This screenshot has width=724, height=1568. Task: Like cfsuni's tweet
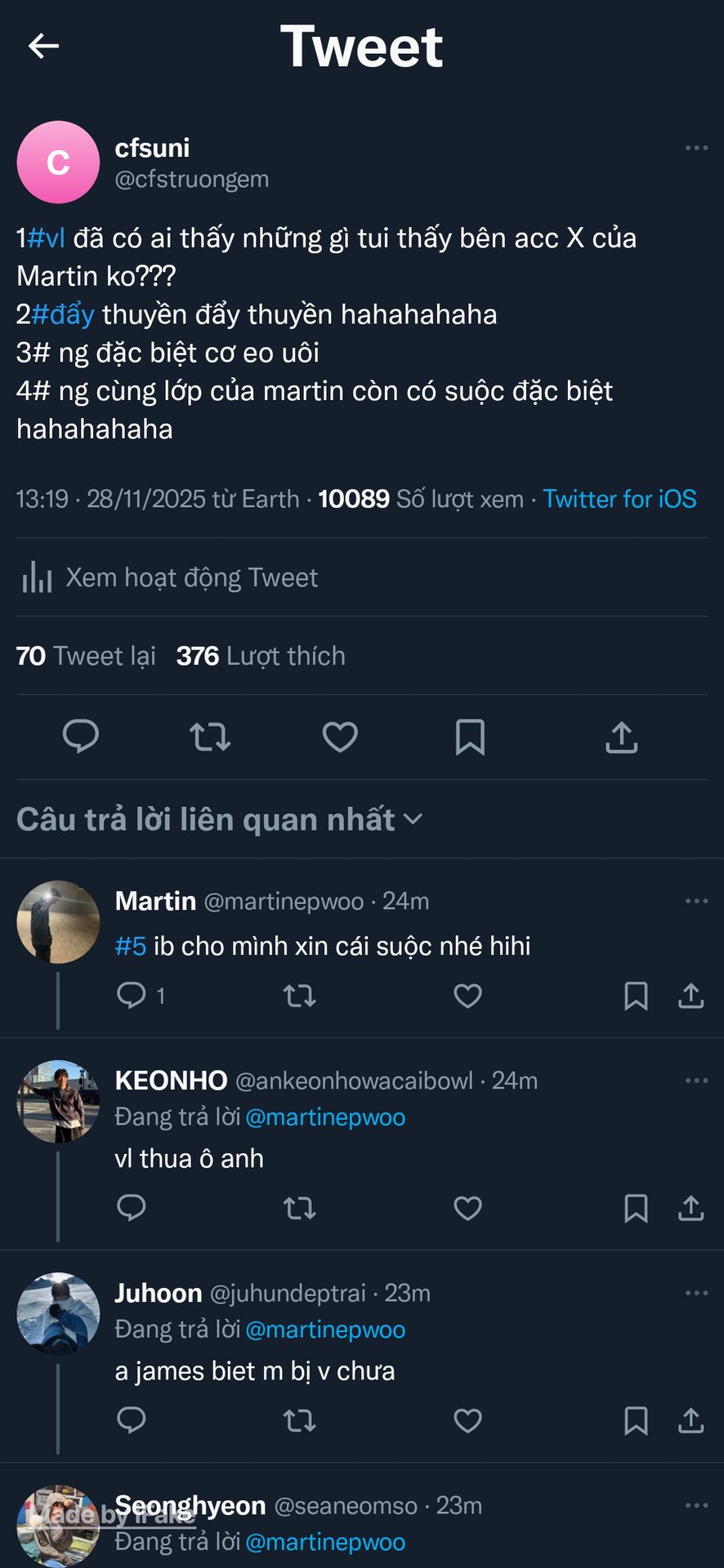340,737
